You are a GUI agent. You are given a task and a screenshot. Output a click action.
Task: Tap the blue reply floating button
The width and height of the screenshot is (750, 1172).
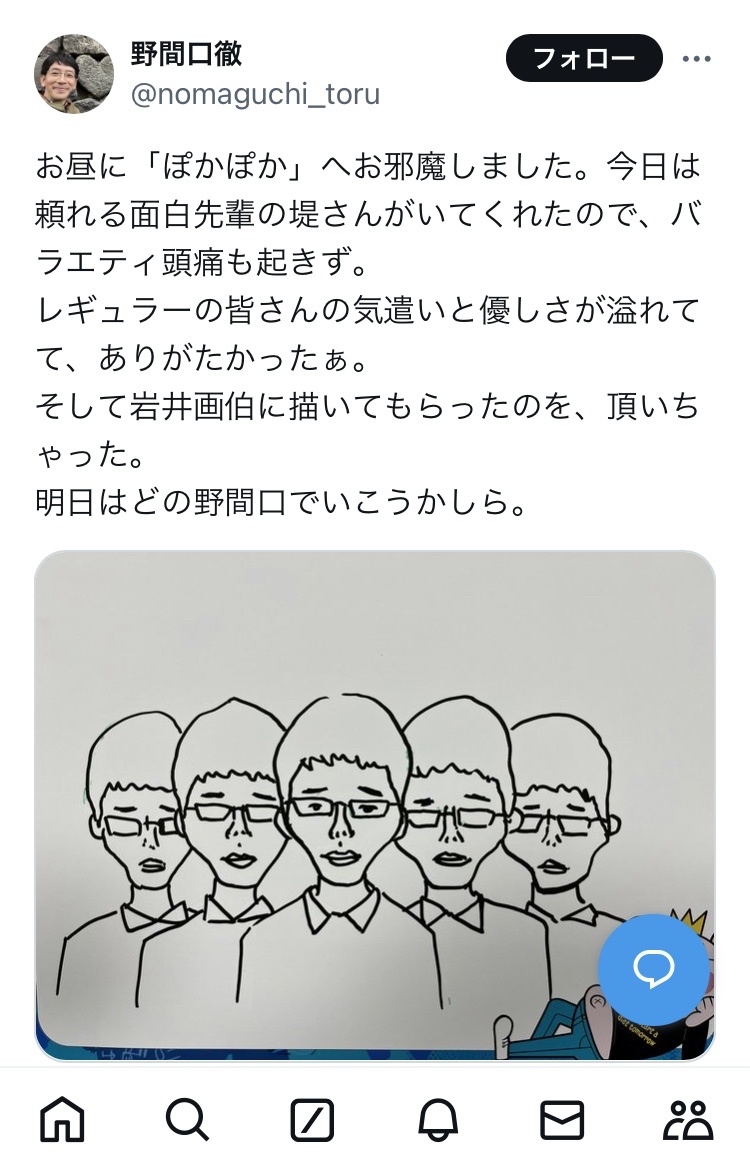652,967
